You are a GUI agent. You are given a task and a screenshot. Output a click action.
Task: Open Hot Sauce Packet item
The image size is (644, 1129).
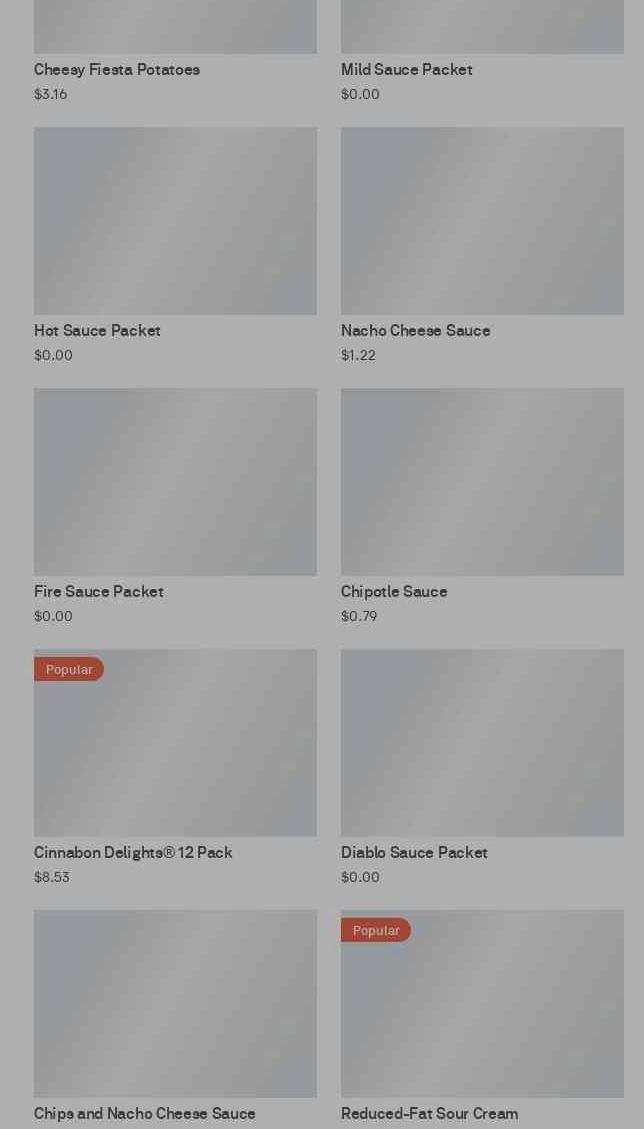coord(175,246)
